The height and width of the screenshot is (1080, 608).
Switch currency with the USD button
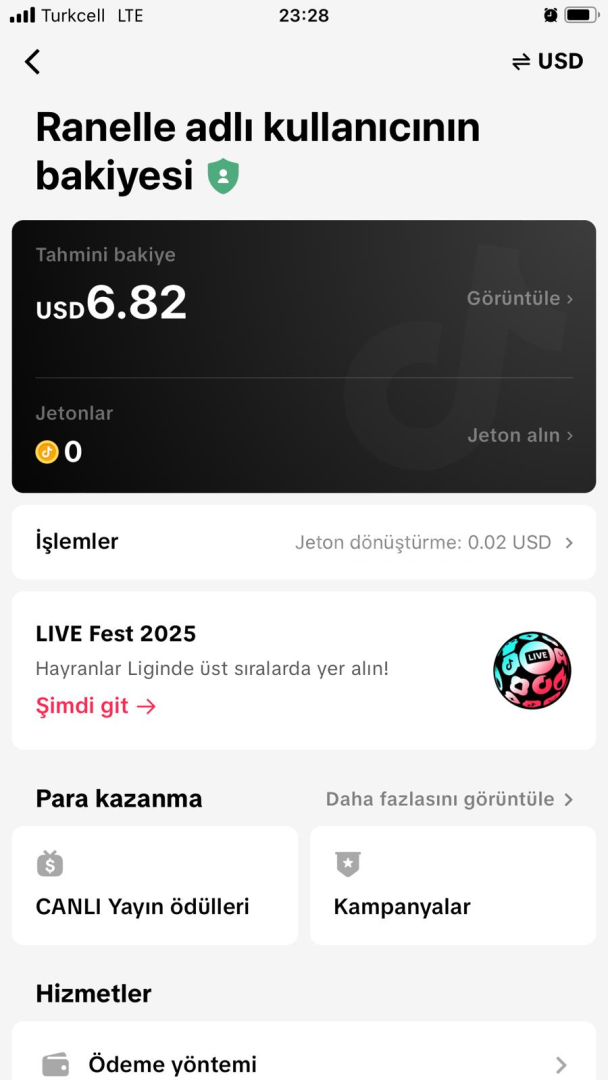(x=547, y=62)
